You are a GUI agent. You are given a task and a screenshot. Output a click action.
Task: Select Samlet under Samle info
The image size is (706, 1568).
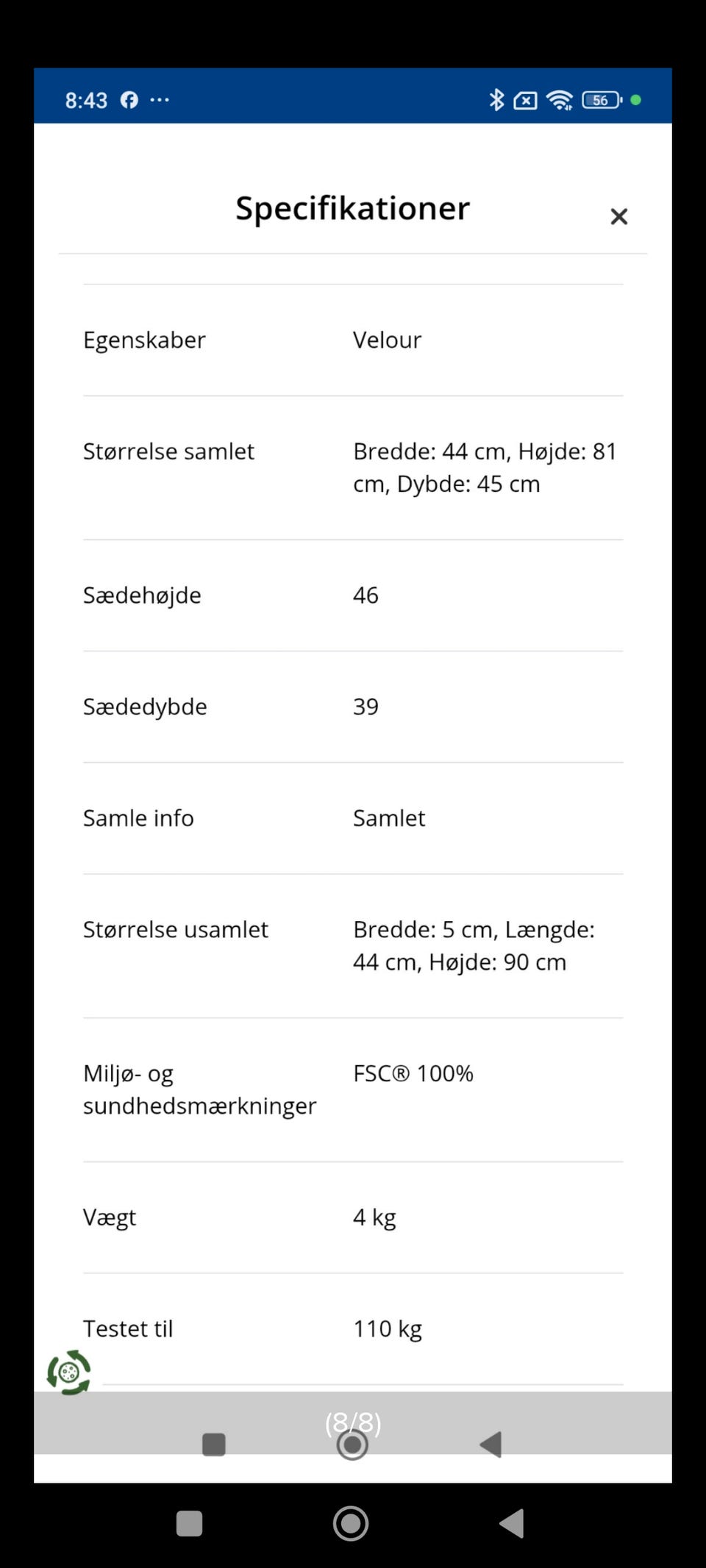(389, 817)
